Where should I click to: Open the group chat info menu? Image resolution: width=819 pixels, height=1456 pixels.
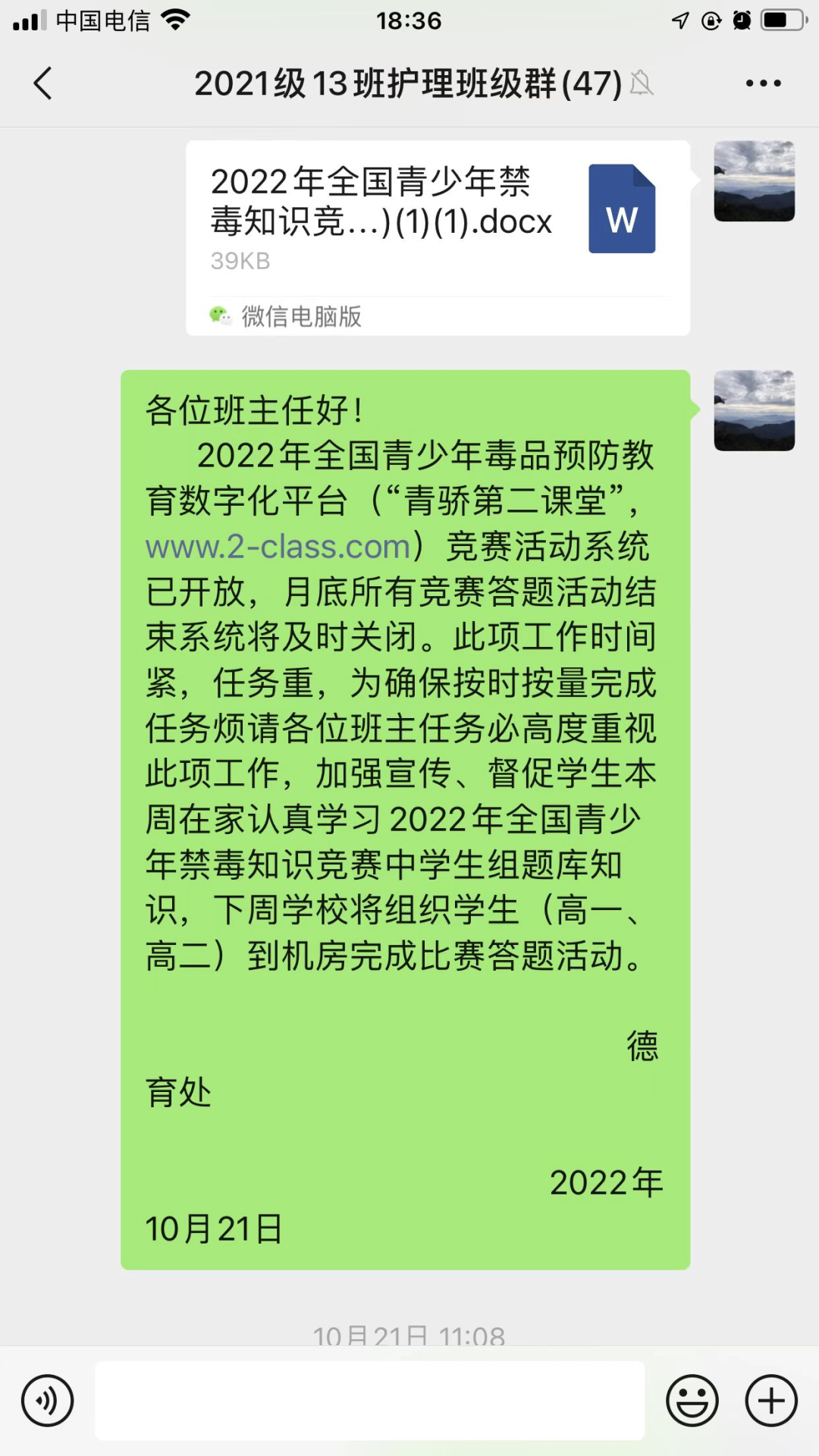tap(763, 83)
